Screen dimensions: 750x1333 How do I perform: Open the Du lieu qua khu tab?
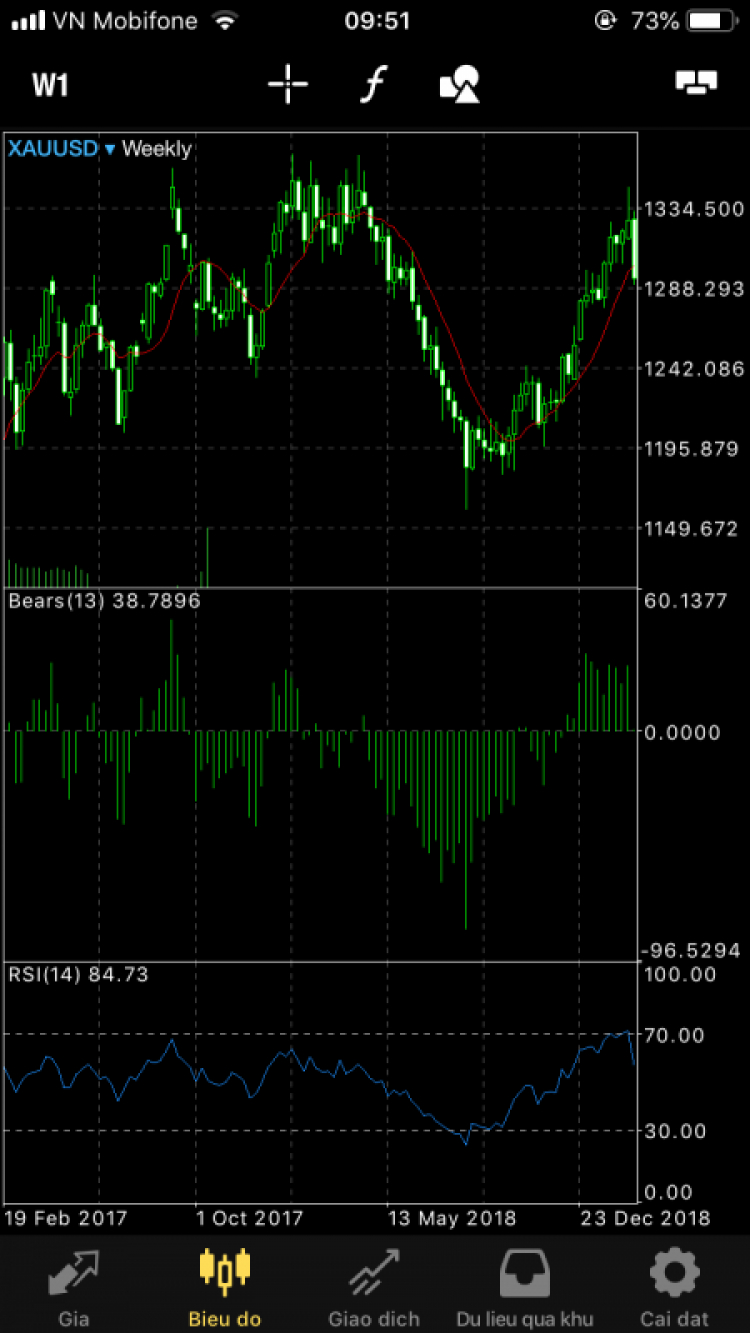(525, 1287)
